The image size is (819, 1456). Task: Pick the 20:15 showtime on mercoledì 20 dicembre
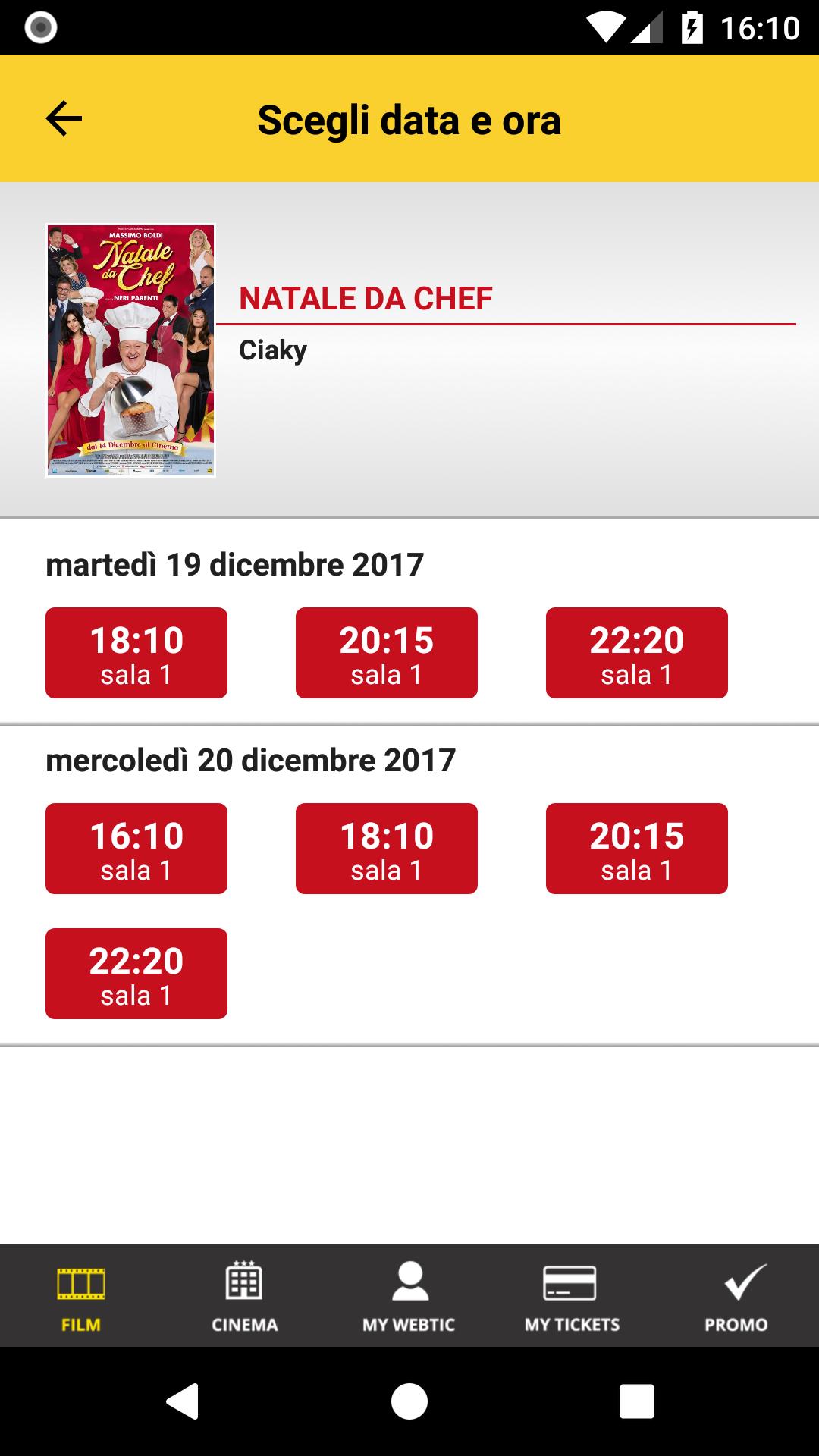coord(637,849)
